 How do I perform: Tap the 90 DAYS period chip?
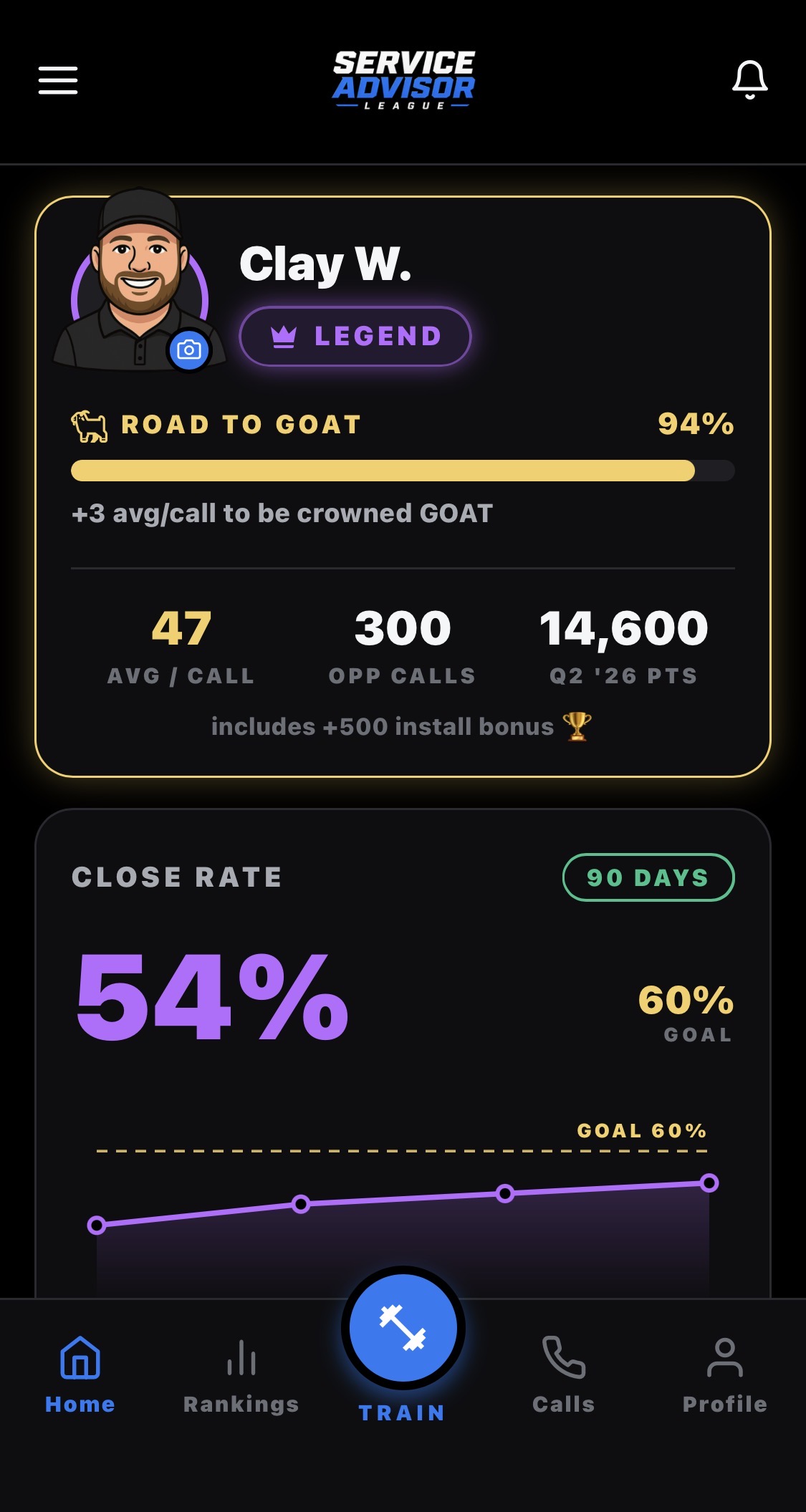tap(648, 877)
